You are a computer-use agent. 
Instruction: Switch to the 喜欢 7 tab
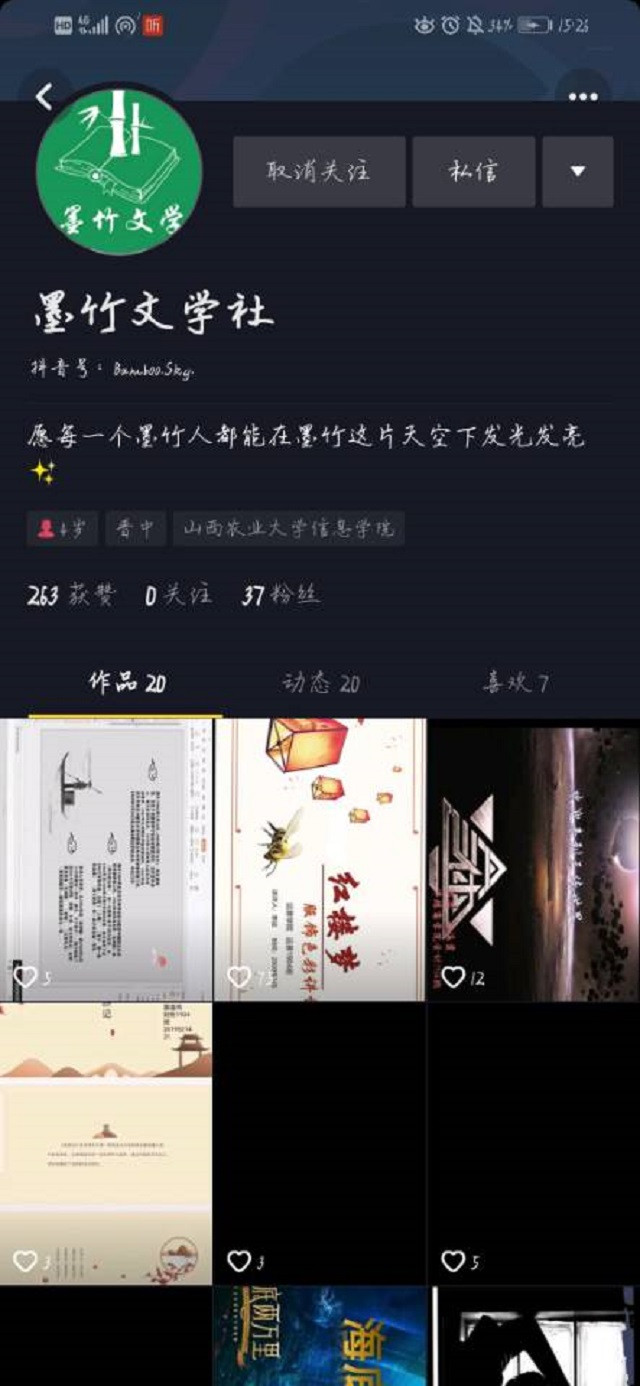pos(515,683)
